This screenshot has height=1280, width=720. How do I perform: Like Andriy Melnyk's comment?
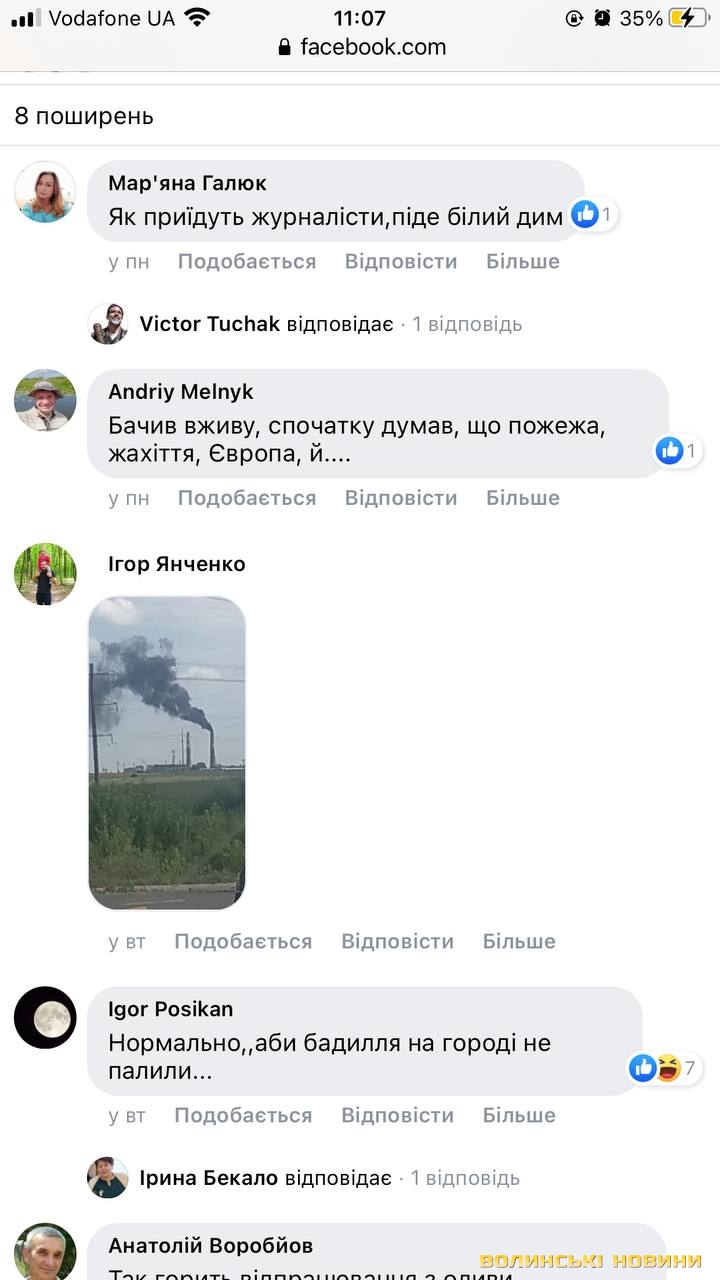pos(246,498)
